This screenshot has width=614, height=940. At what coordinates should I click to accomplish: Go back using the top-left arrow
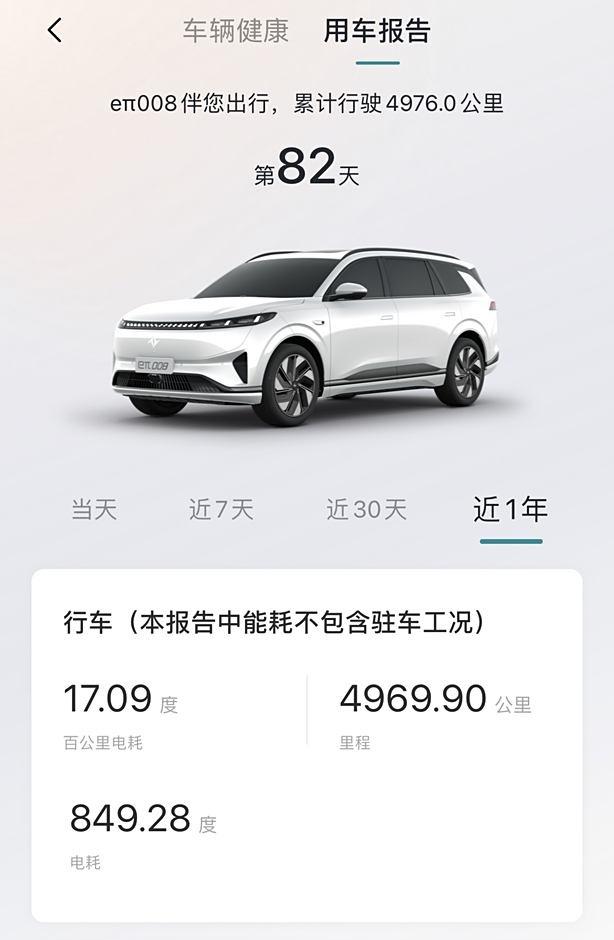point(55,31)
